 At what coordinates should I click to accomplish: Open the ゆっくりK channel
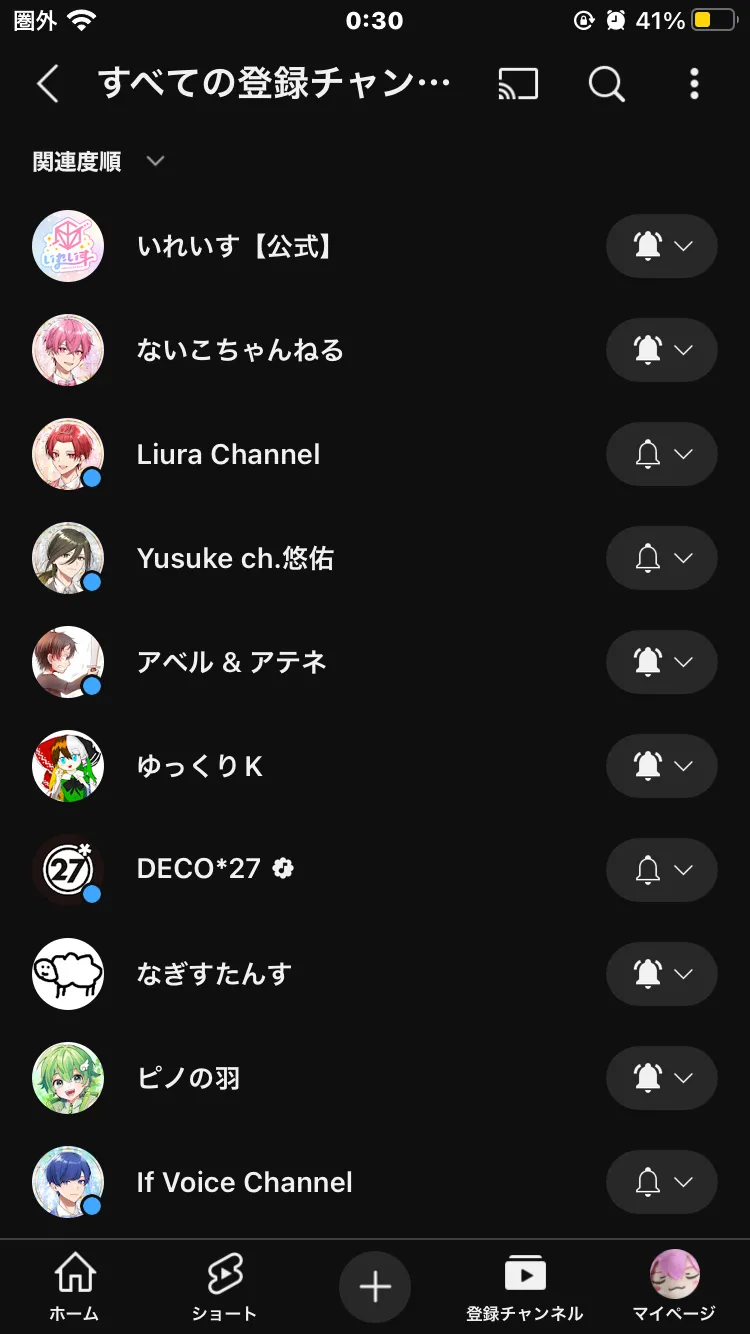pos(200,766)
